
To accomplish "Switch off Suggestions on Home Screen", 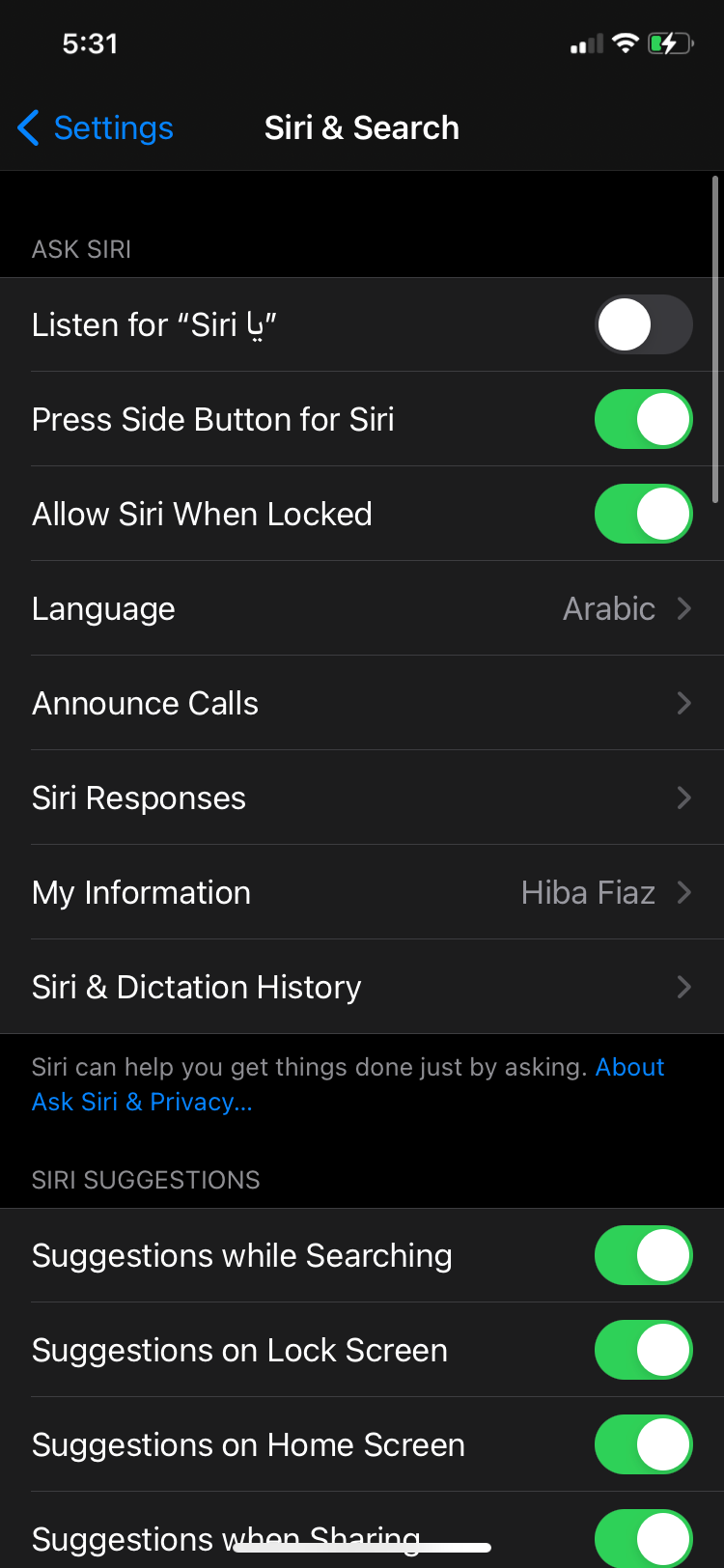I will [643, 1444].
